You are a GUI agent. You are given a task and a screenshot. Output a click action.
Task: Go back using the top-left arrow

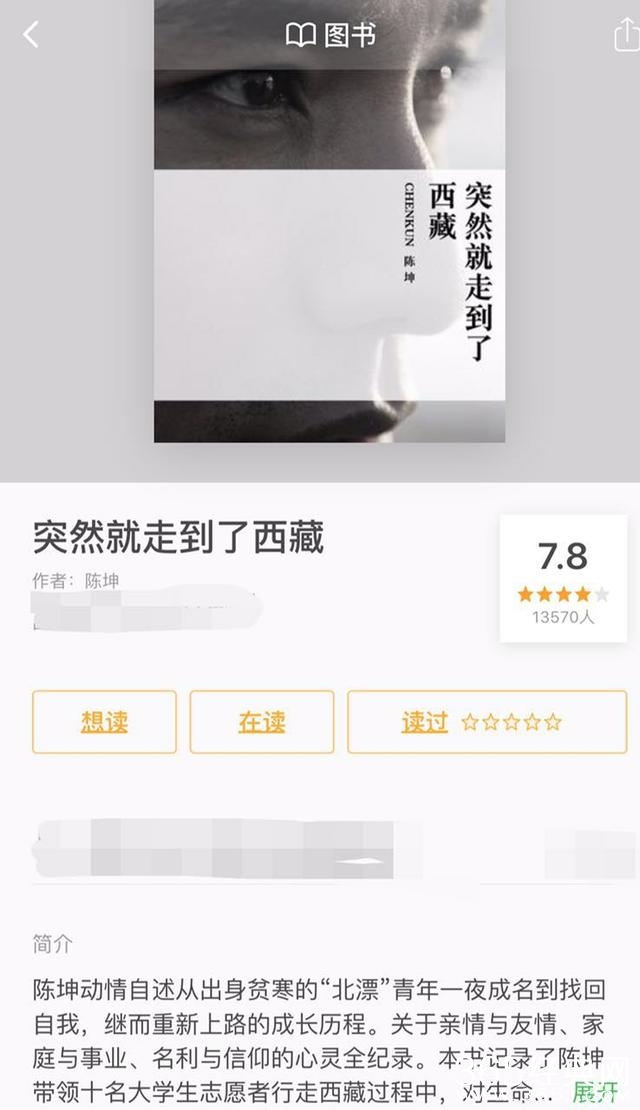click(x=30, y=35)
